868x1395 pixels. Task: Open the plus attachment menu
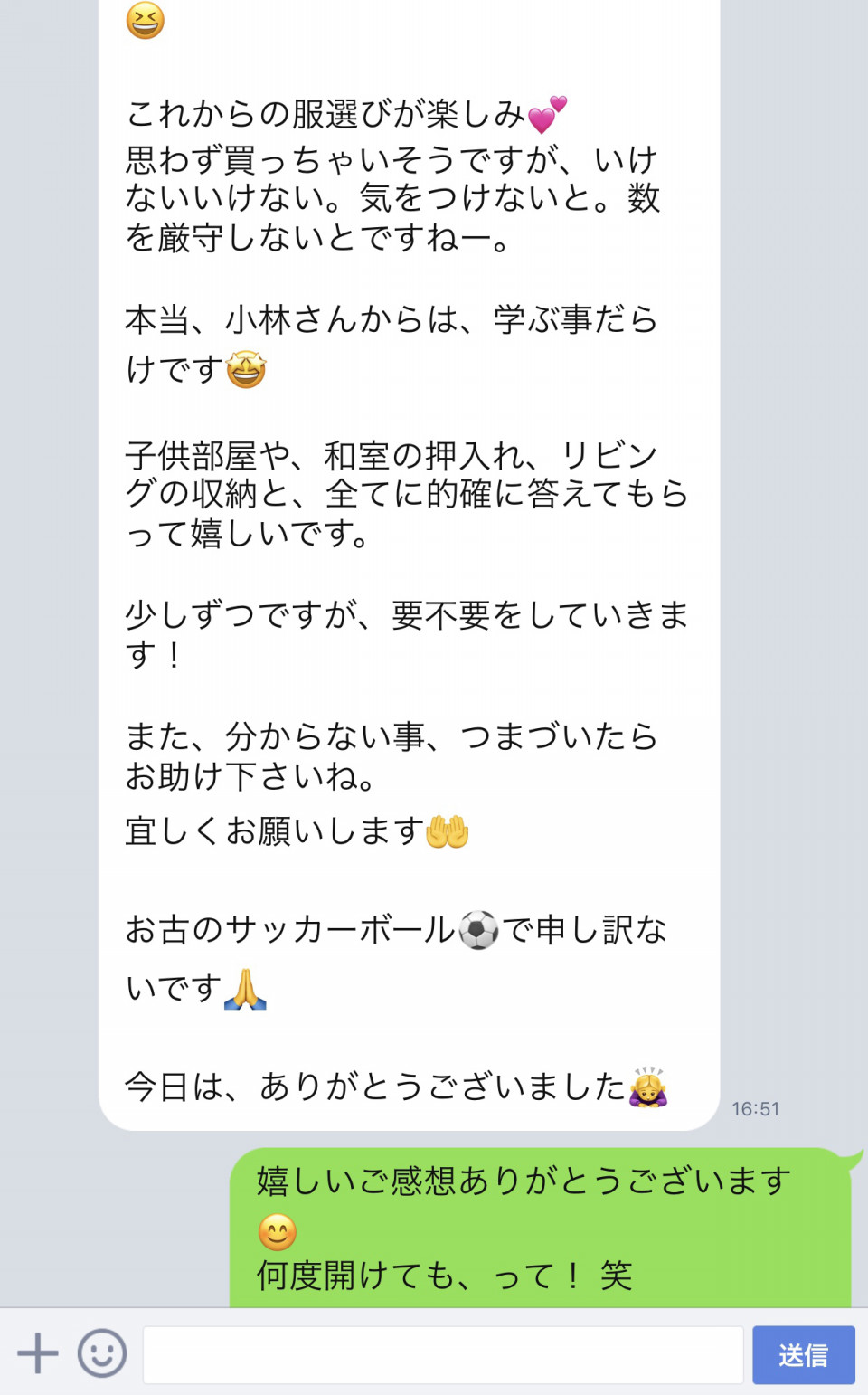pyautogui.click(x=38, y=1353)
